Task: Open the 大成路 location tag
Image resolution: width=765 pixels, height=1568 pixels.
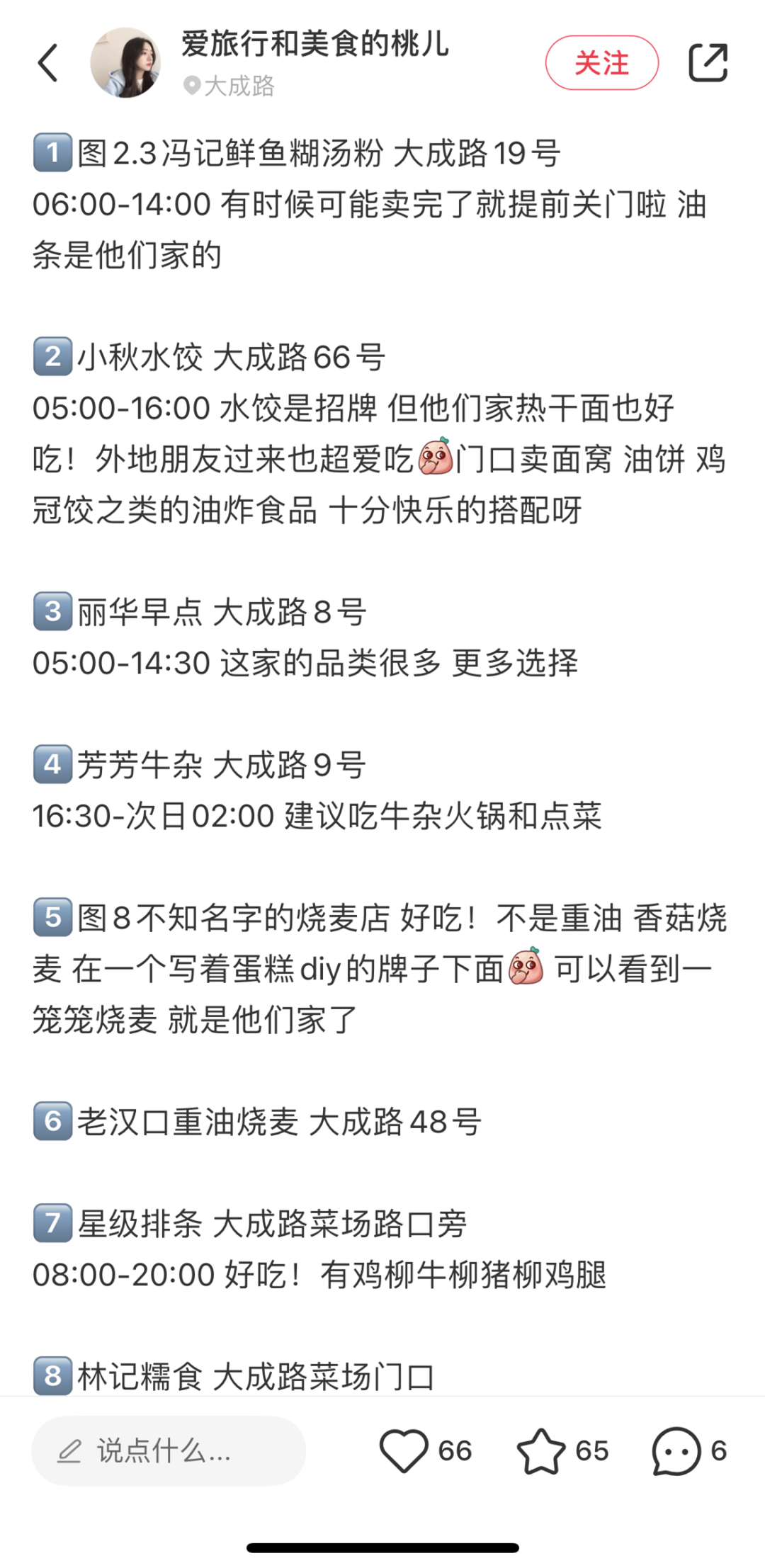Action: click(x=229, y=86)
